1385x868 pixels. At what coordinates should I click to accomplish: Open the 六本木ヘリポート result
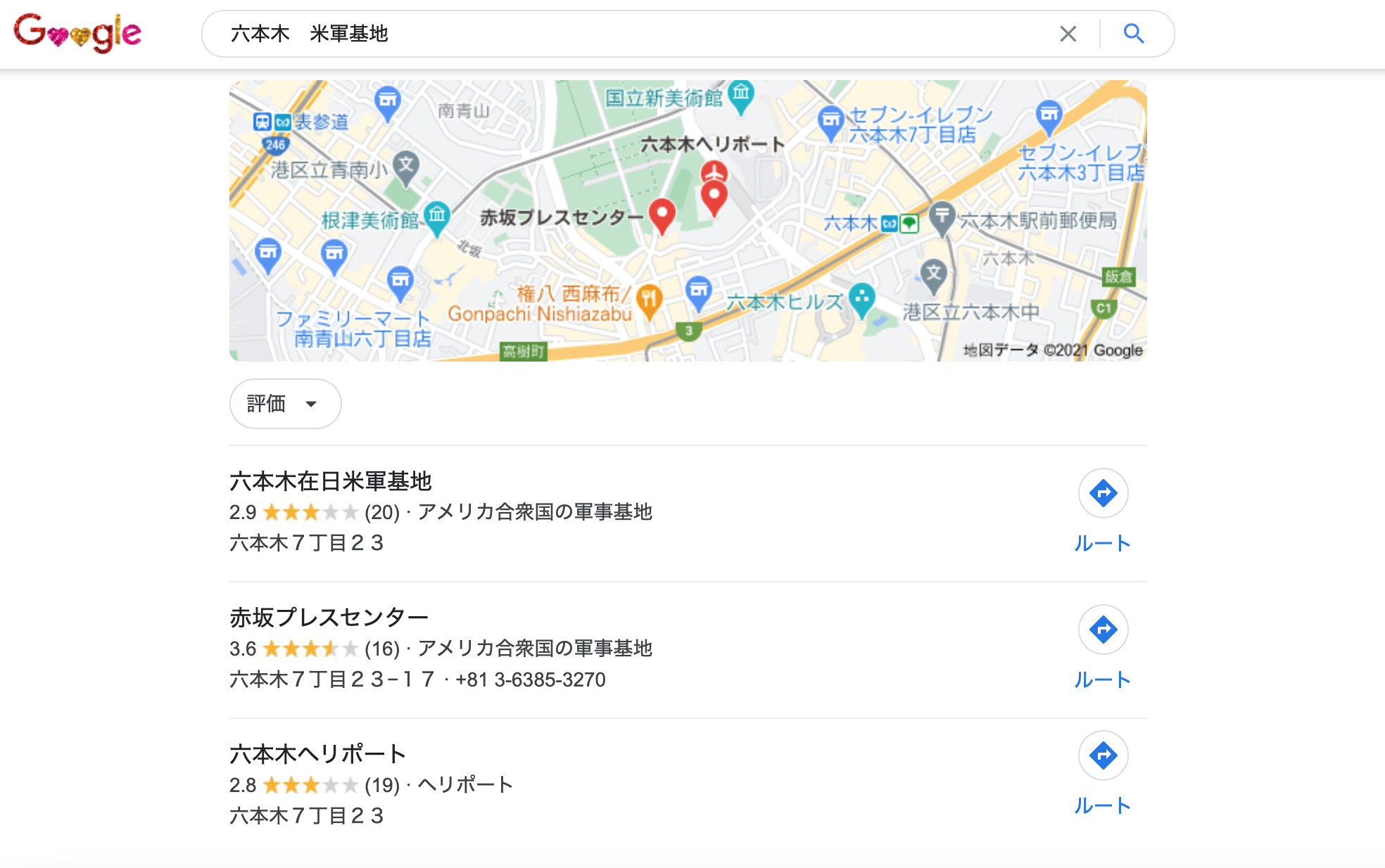click(x=318, y=754)
